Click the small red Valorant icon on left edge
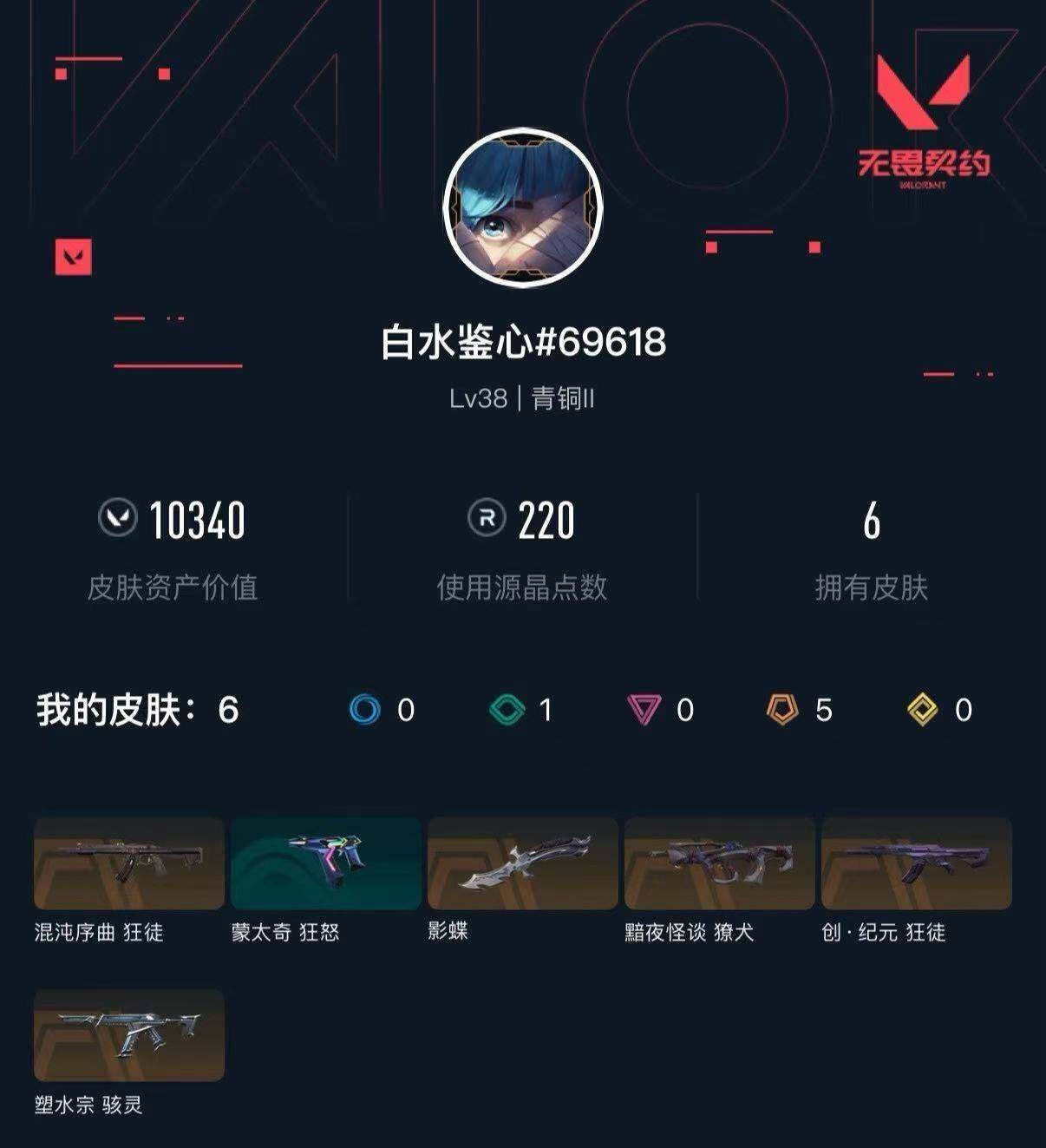Image resolution: width=1046 pixels, height=1148 pixels. click(74, 256)
